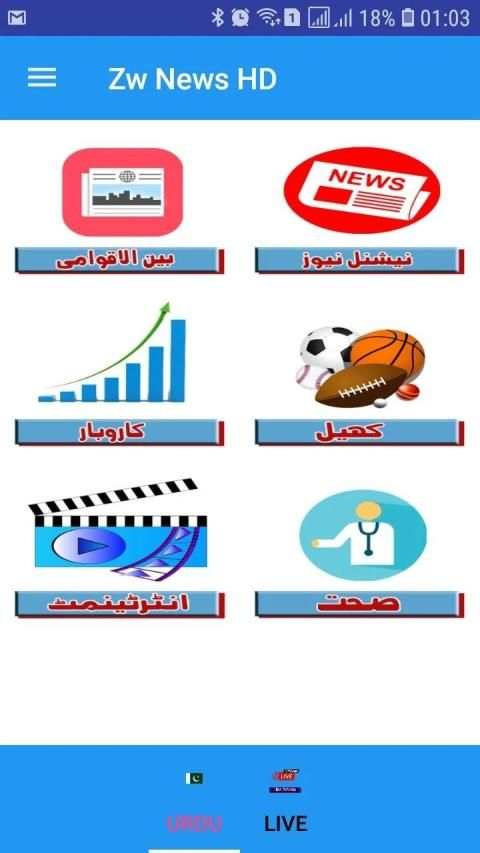Open the health doctor category
The height and width of the screenshot is (853, 480).
pyautogui.click(x=360, y=553)
